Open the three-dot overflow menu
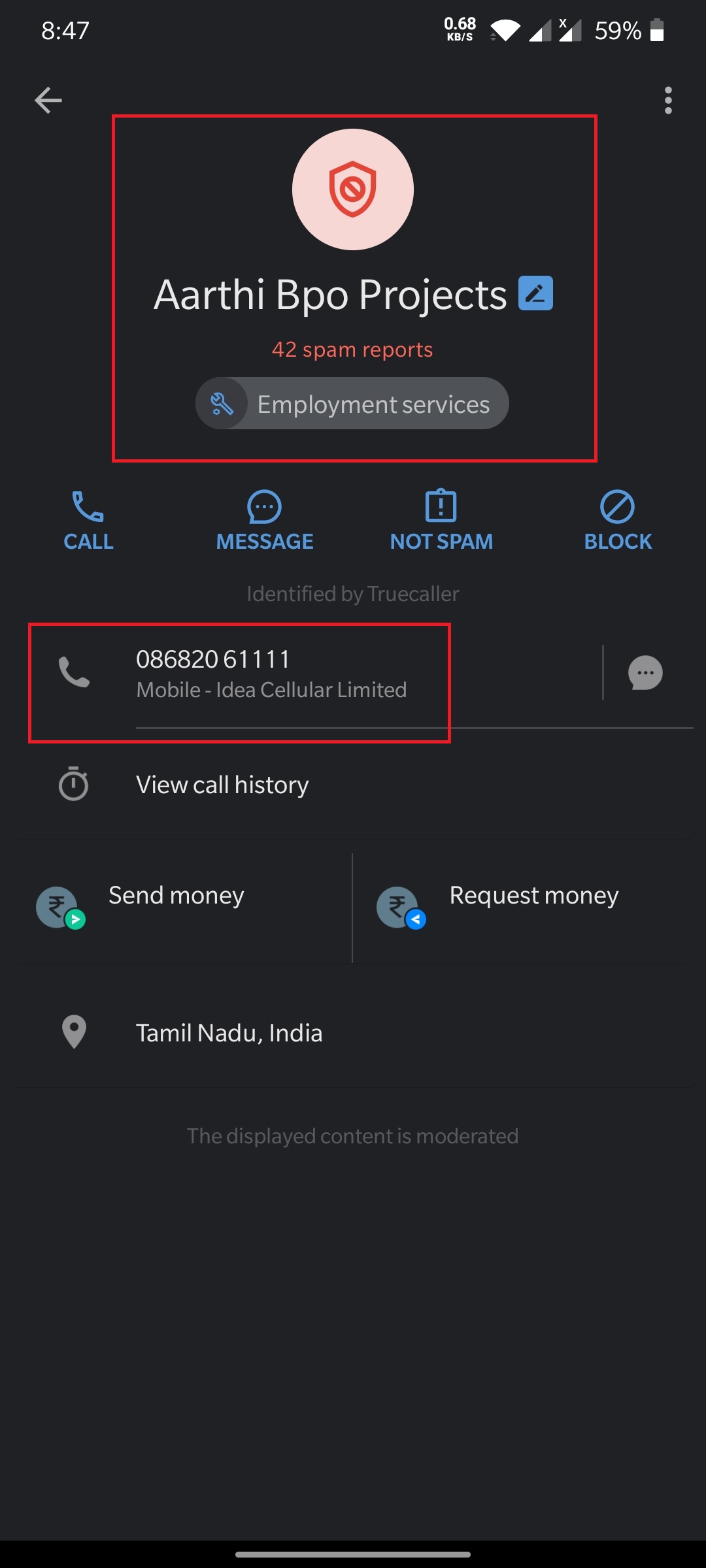 (668, 99)
